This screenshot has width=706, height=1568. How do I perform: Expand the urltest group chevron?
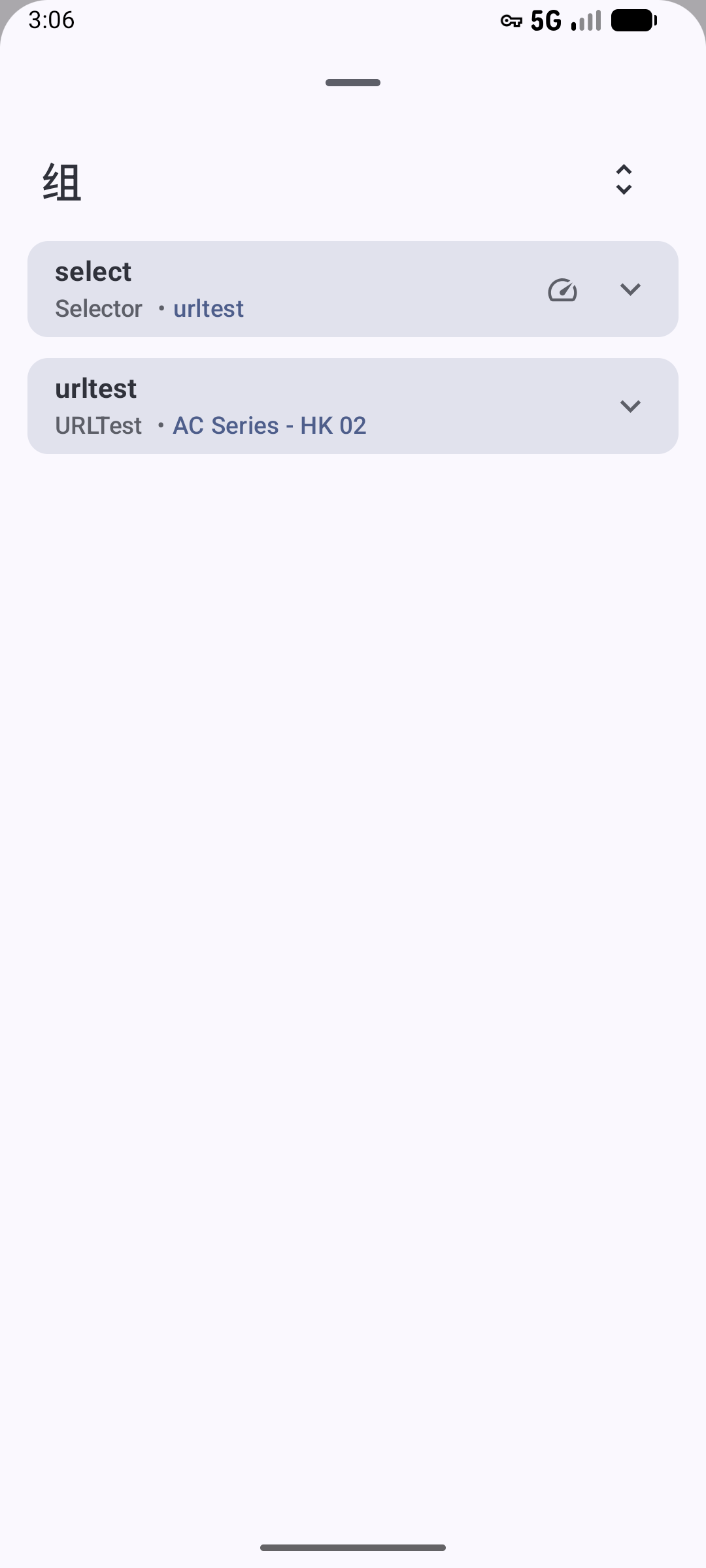point(630,406)
